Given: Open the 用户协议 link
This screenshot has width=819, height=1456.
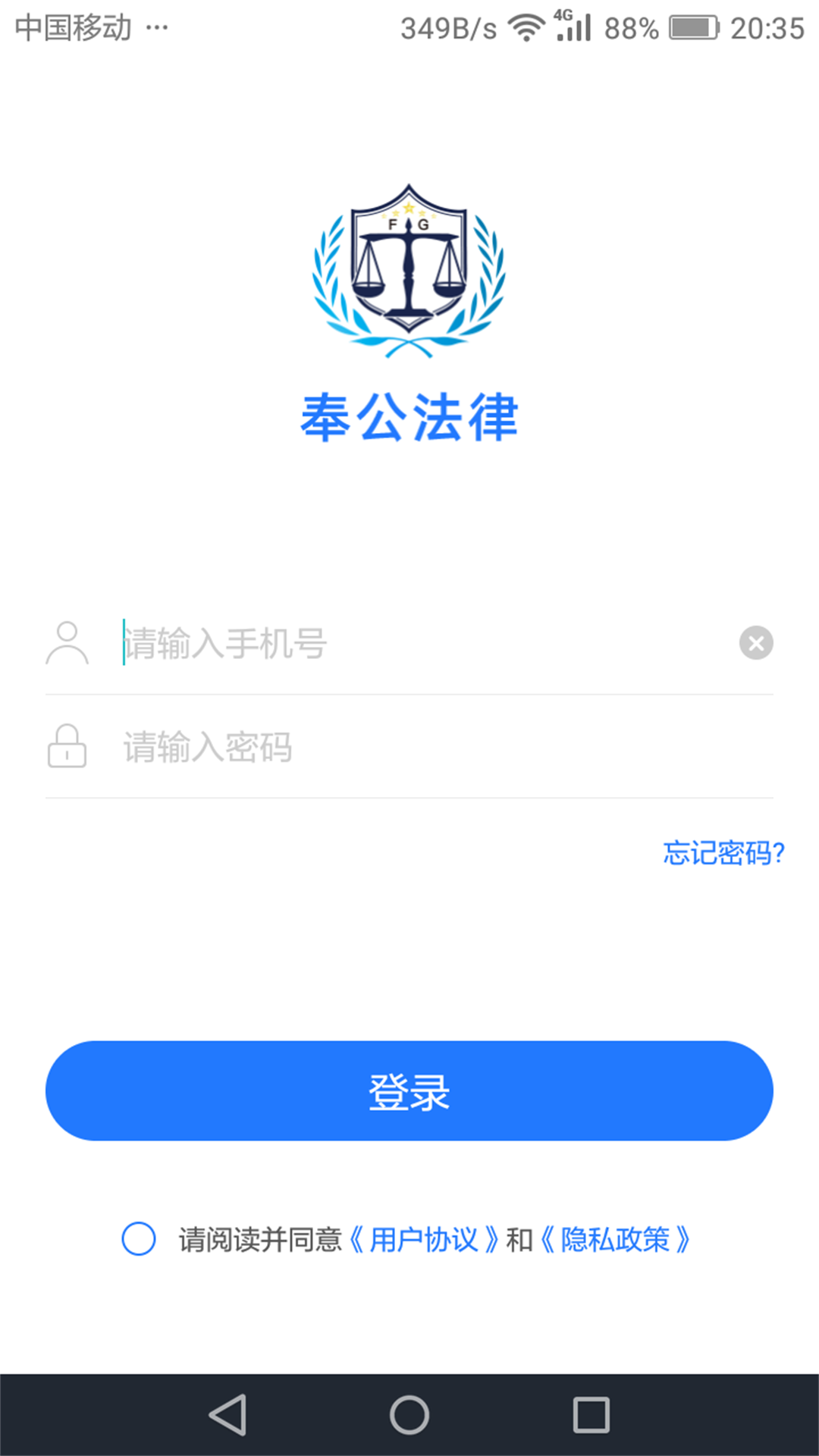Looking at the screenshot, I should point(424,1240).
